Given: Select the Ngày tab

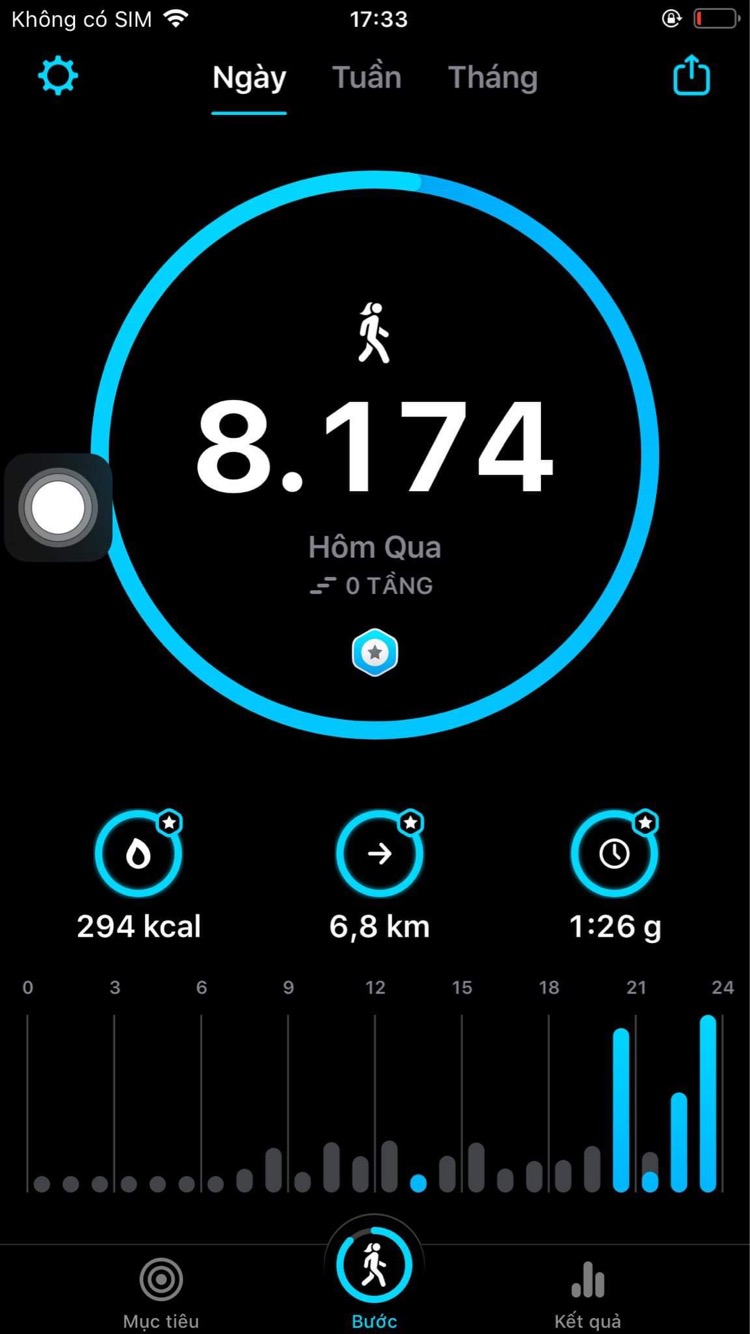Looking at the screenshot, I should click(x=248, y=77).
